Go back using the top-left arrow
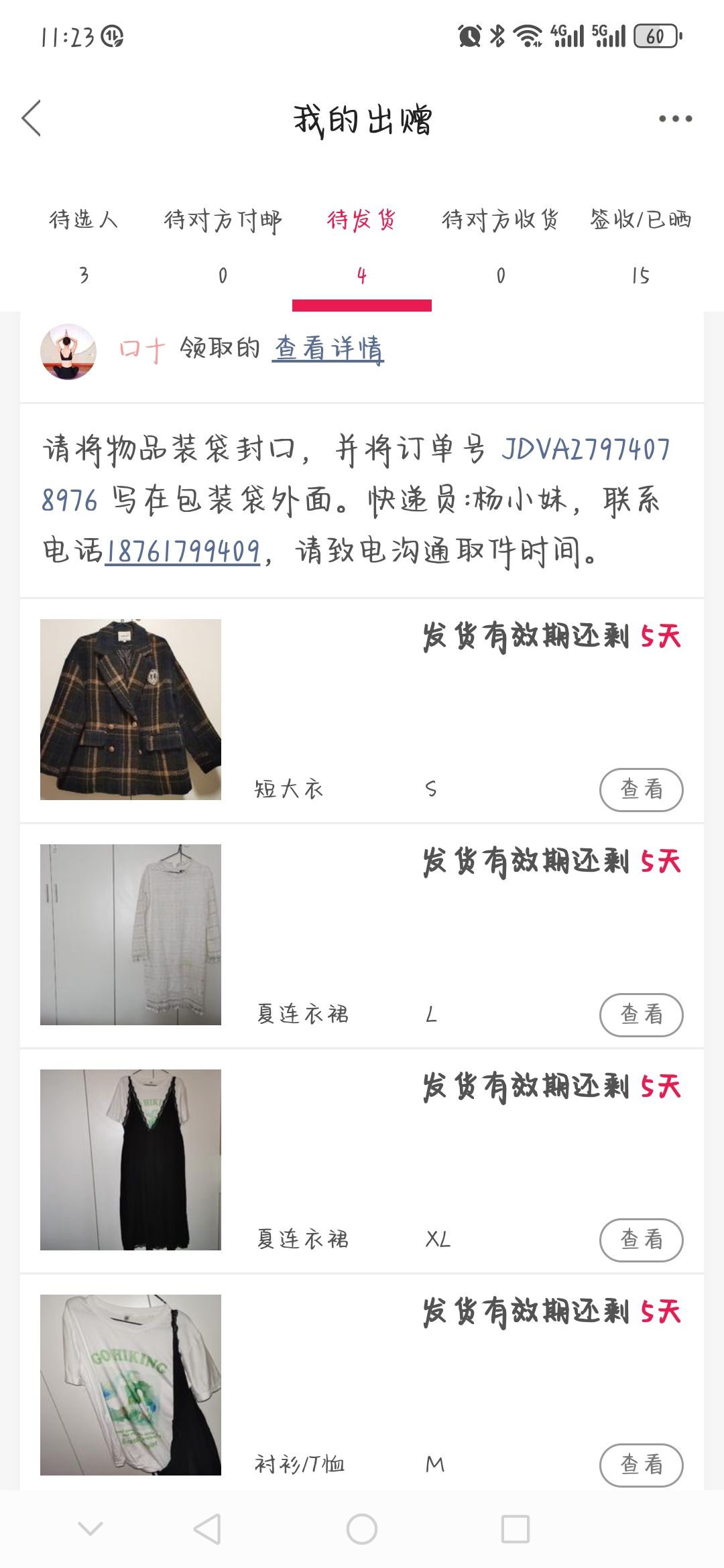The image size is (724, 1568). tap(32, 119)
